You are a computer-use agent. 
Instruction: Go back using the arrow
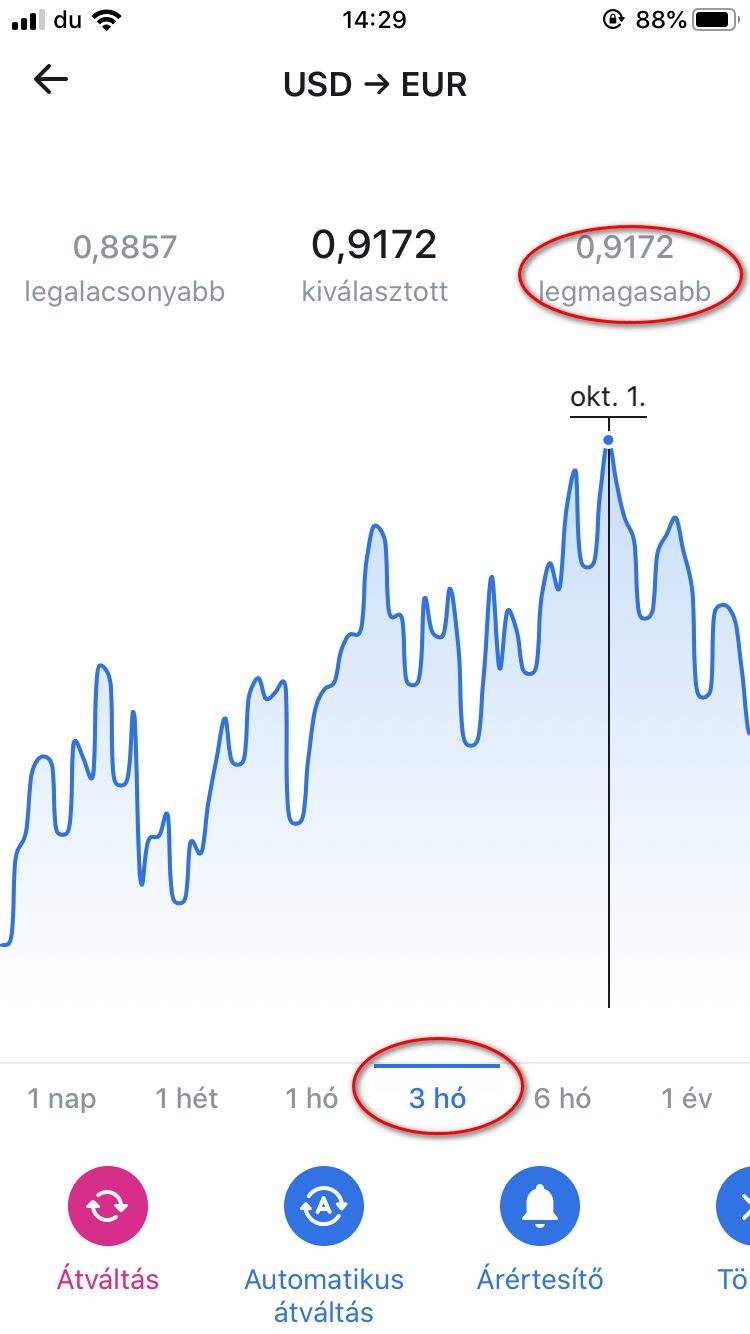pyautogui.click(x=50, y=80)
